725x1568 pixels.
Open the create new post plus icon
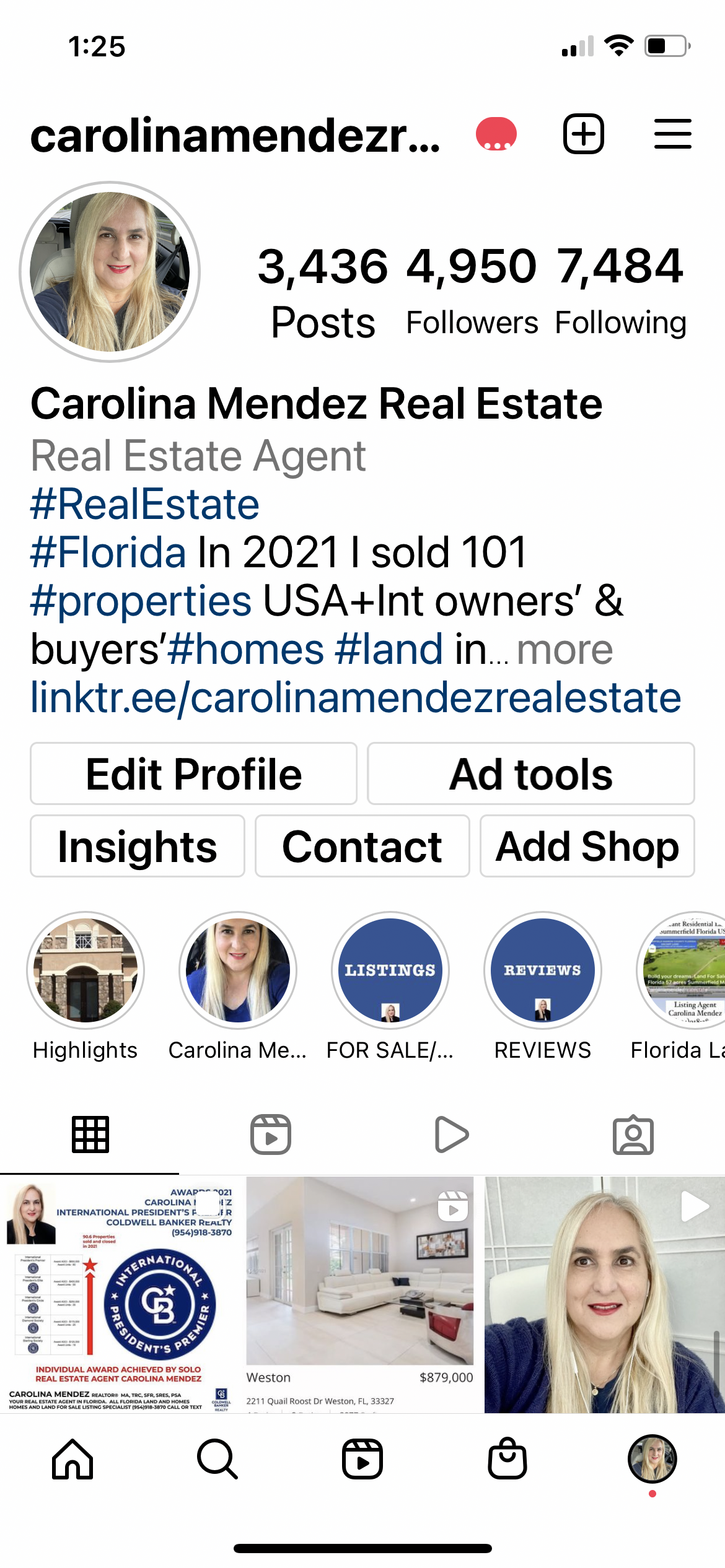coord(583,134)
